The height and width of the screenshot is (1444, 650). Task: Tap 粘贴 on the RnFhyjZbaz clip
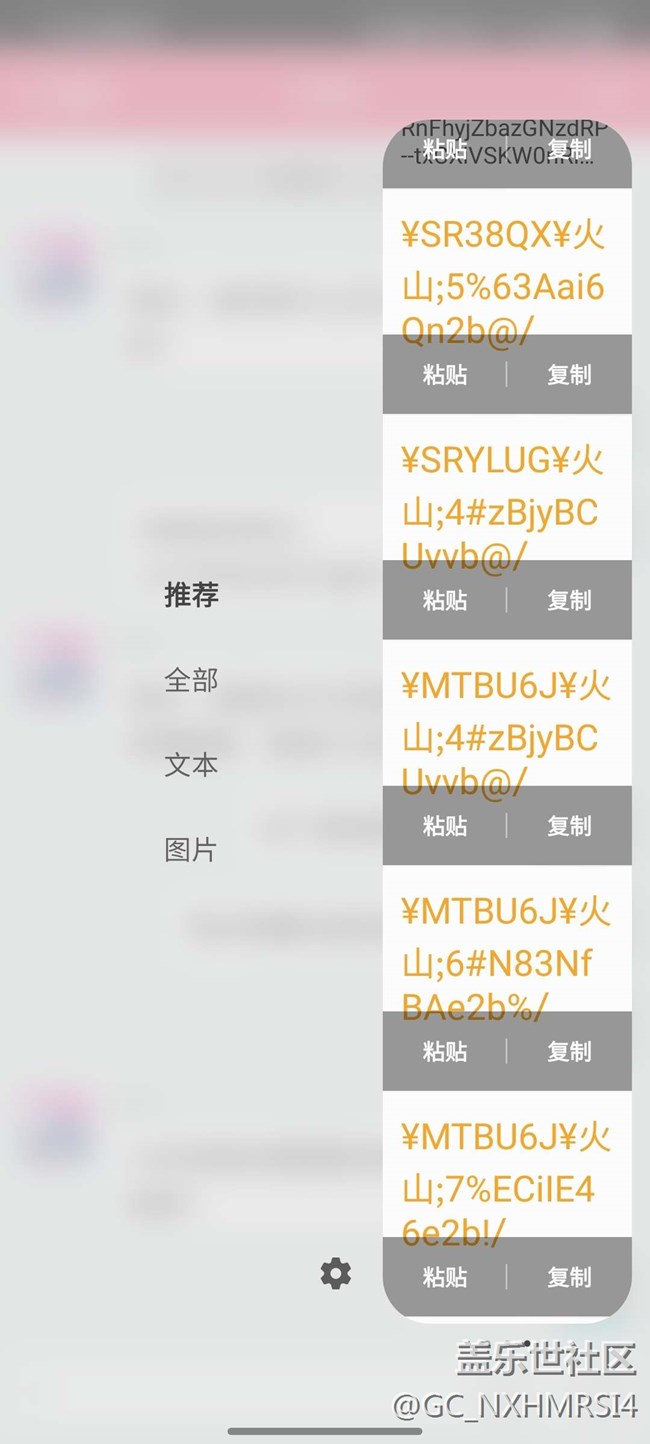445,150
